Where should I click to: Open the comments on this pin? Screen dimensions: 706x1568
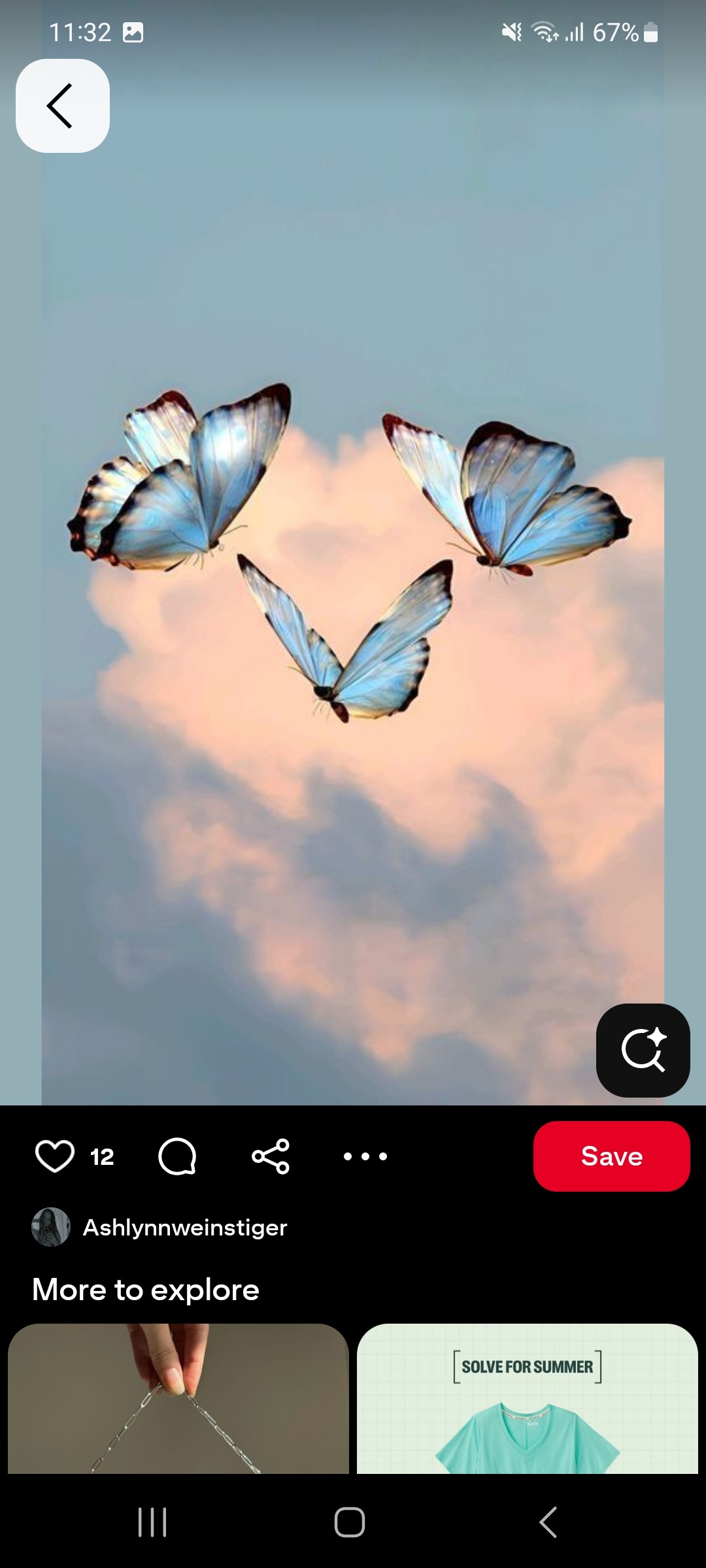(x=177, y=1156)
